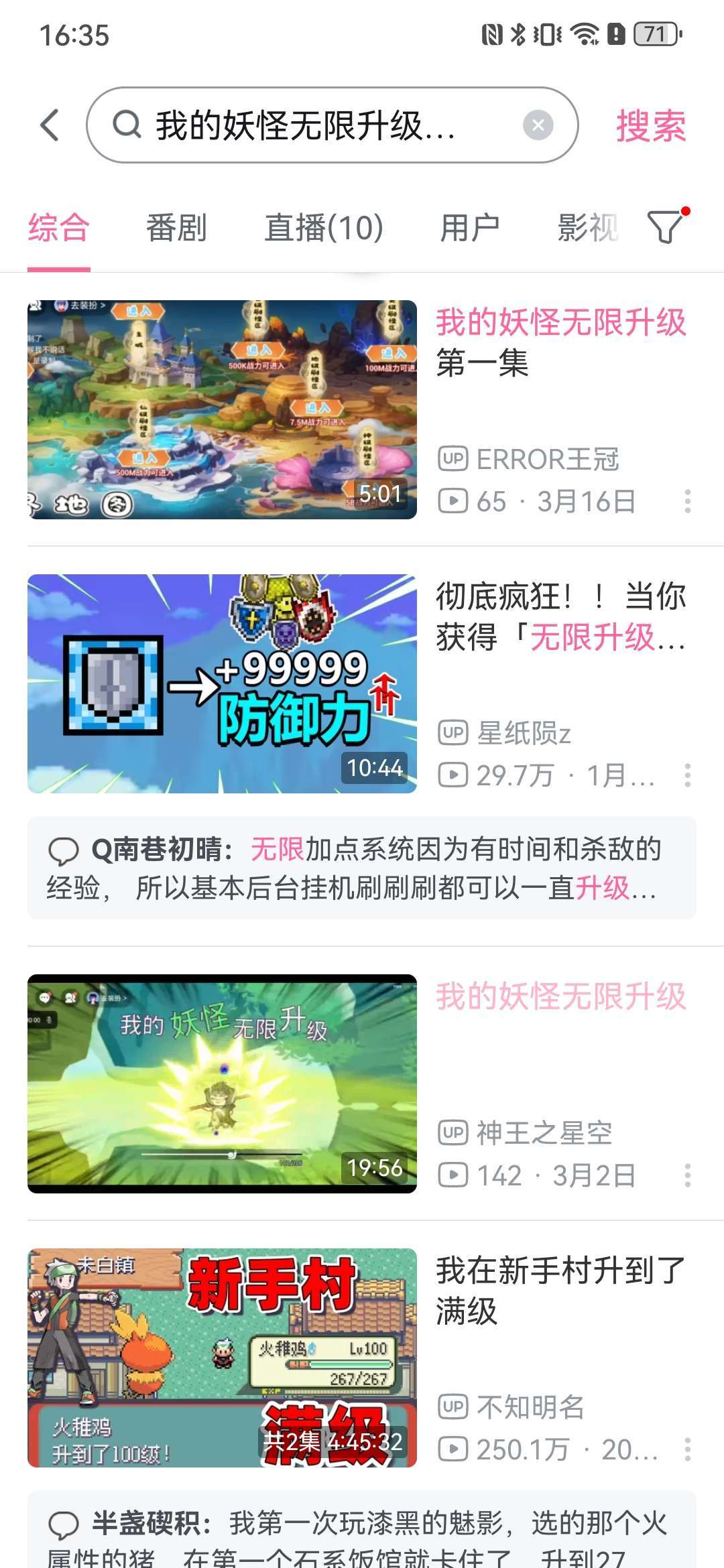View Q南巷初晴's comment
724x1568 pixels.
[361, 868]
